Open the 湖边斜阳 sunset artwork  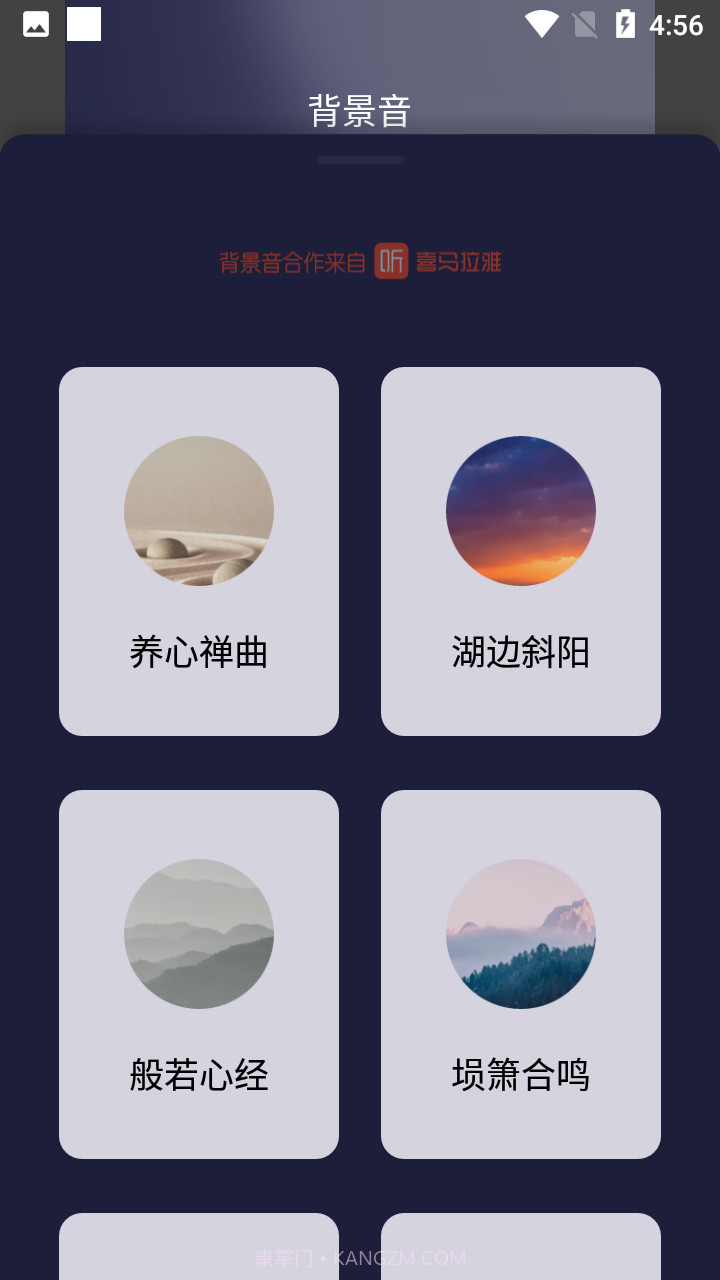(x=520, y=511)
